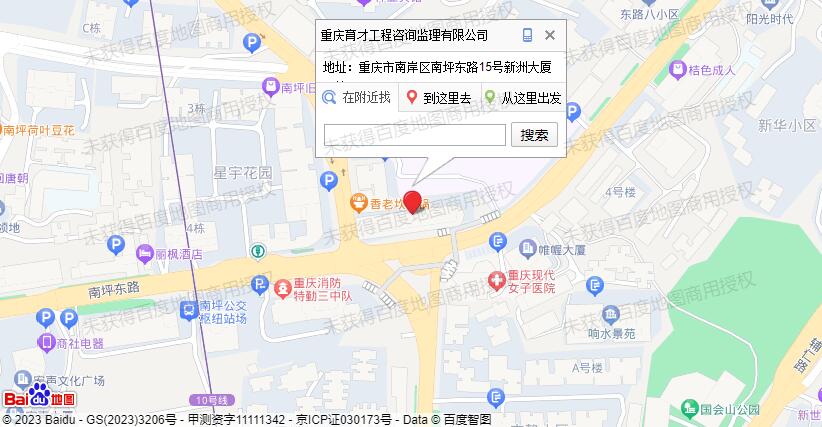822x427 pixels.
Task: Select the 到这里去 tab
Action: [x=438, y=98]
